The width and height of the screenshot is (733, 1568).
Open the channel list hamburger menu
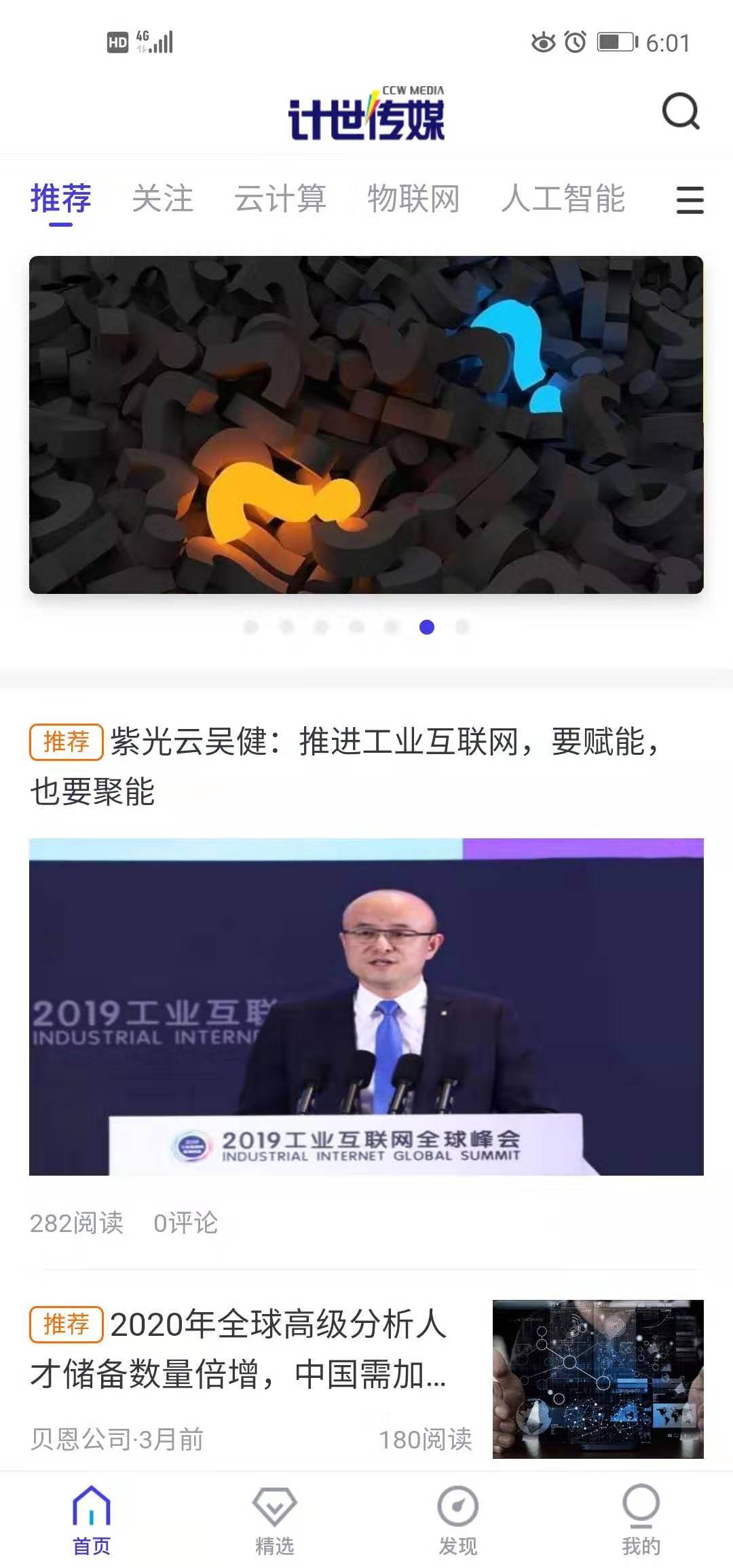(x=690, y=200)
